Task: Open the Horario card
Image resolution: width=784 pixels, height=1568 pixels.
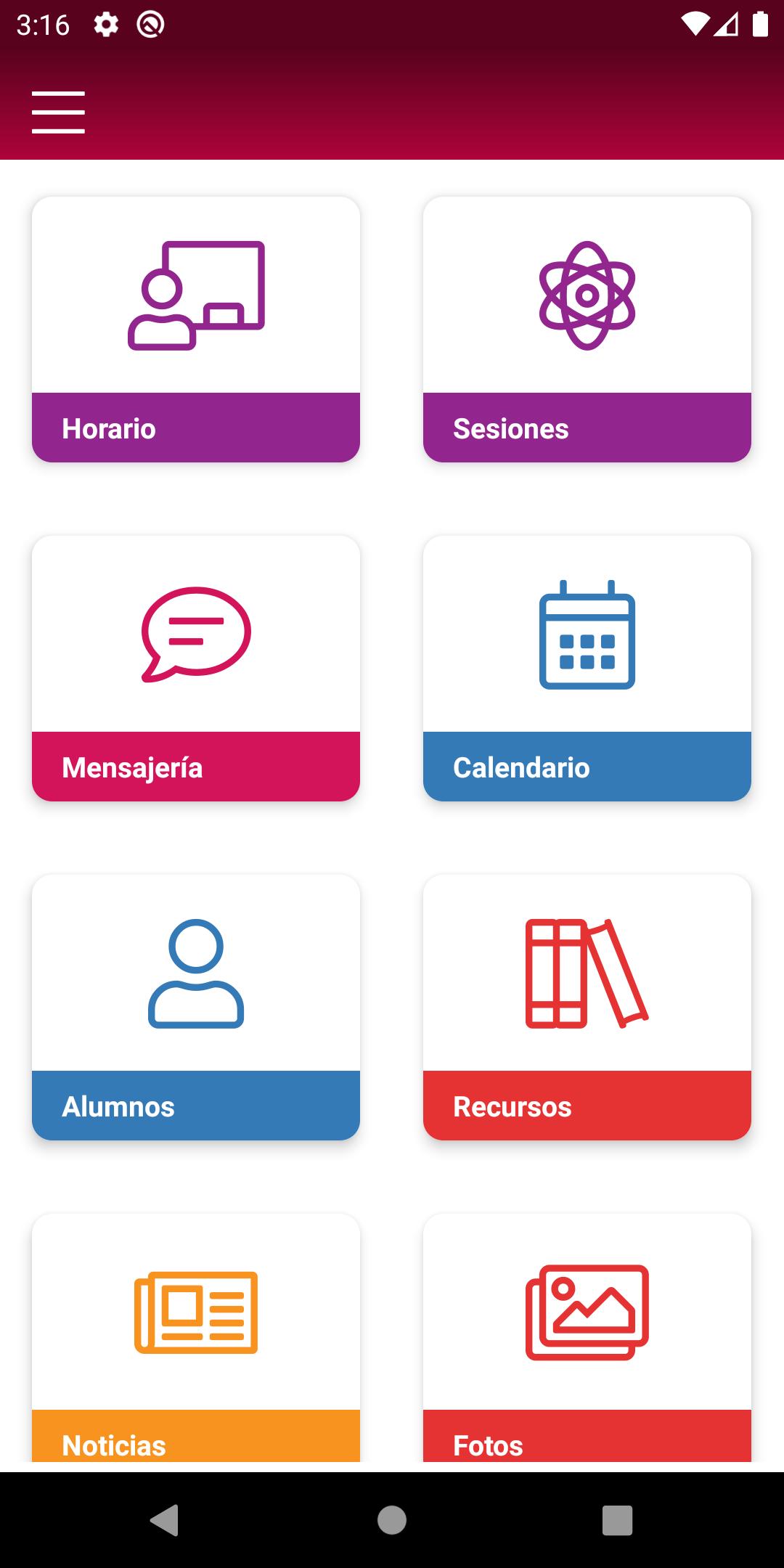Action: coord(196,330)
